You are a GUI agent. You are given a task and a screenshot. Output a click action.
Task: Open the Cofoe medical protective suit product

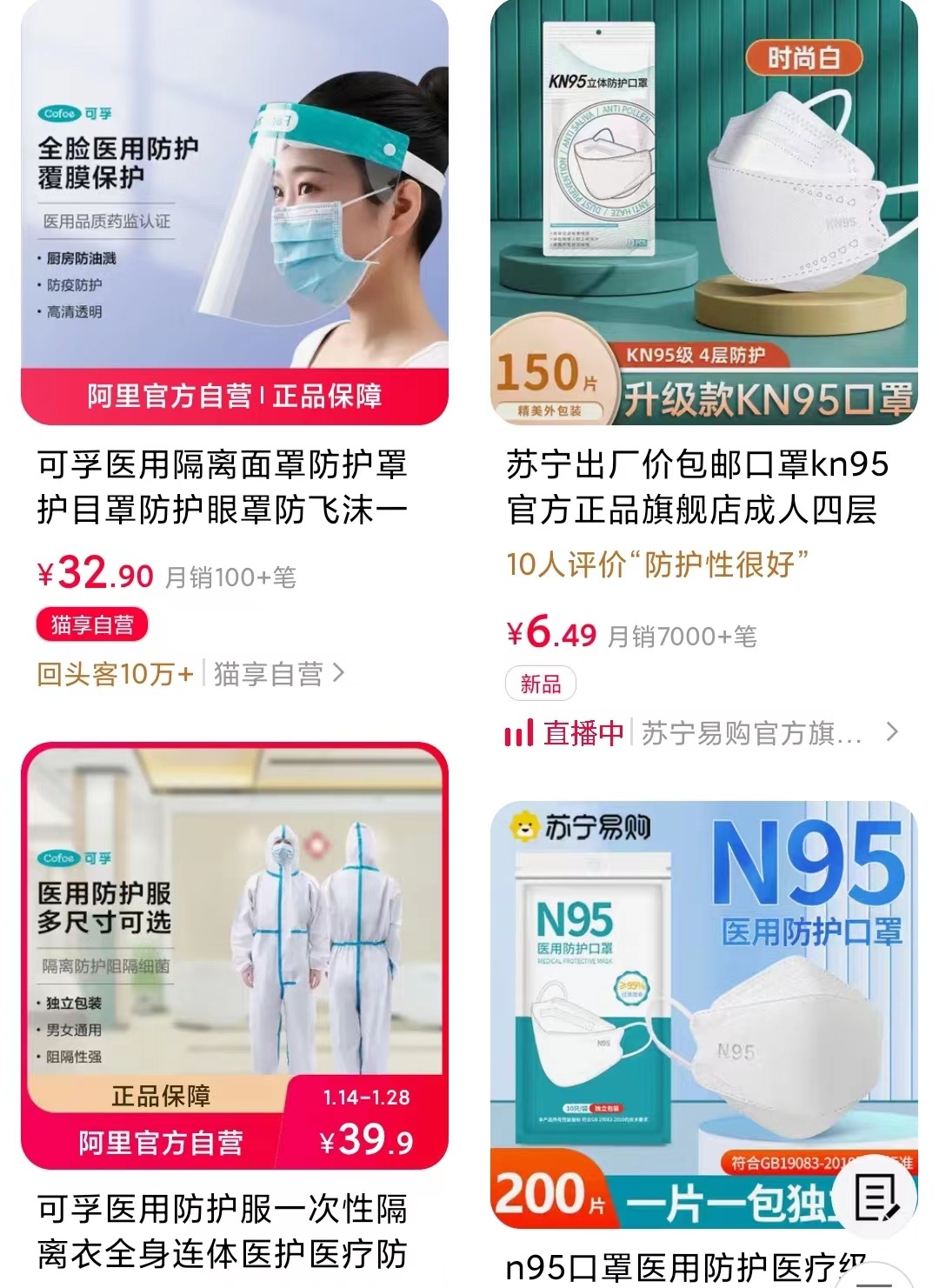[x=235, y=955]
